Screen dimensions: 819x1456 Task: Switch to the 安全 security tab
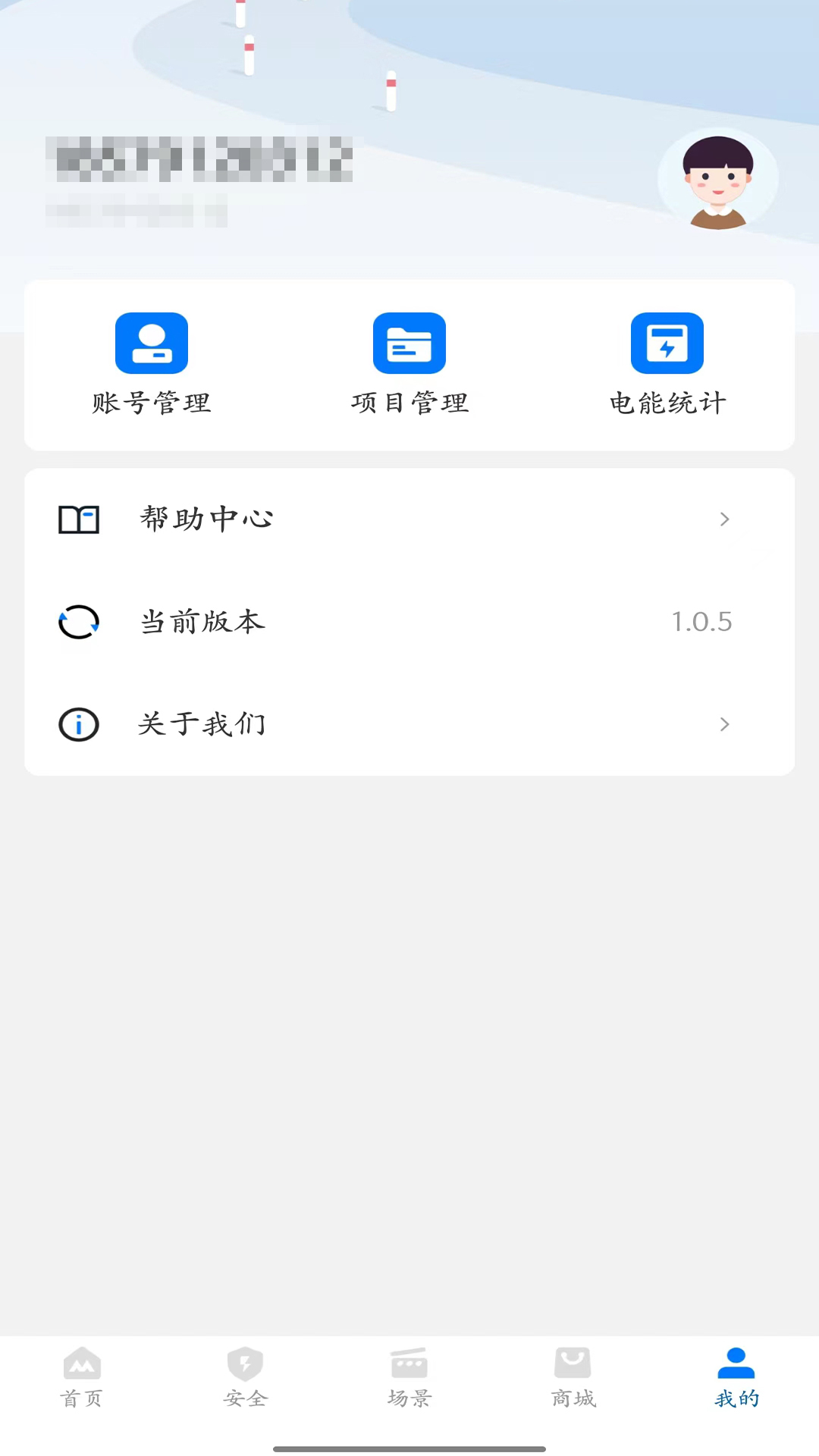[x=246, y=1377]
